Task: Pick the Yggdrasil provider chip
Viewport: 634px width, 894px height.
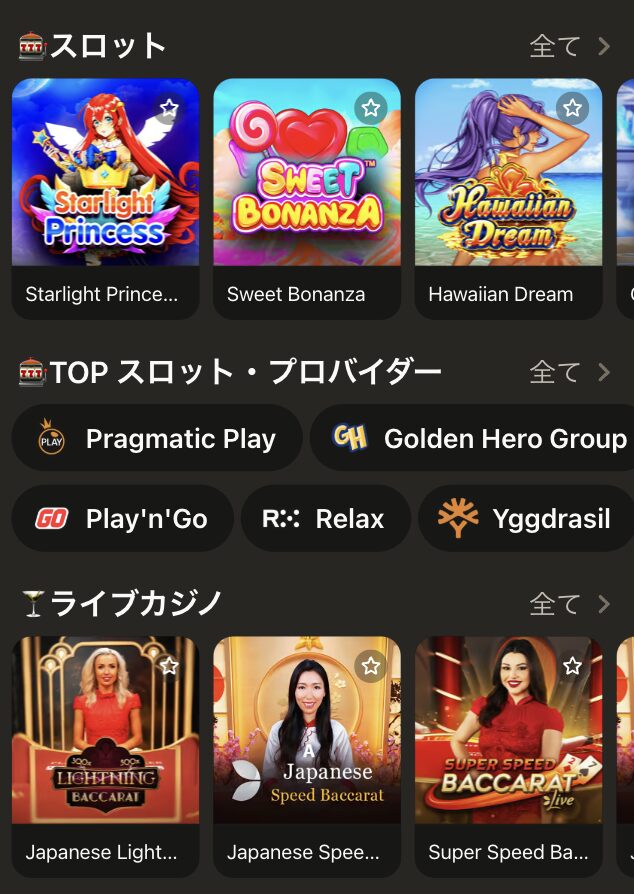Action: (526, 518)
